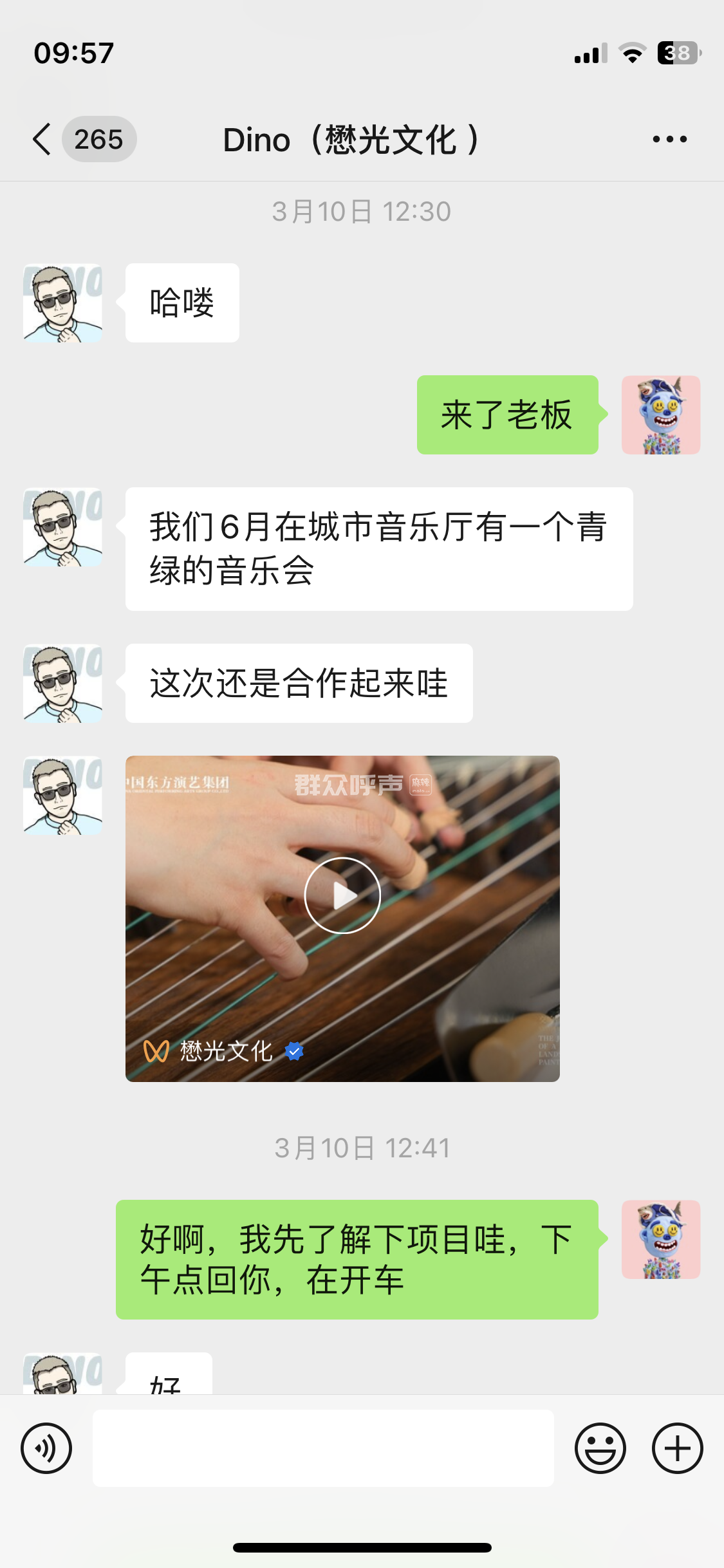Open the emoji sticker panel
Screen dimensions: 724x1568
[600, 1448]
